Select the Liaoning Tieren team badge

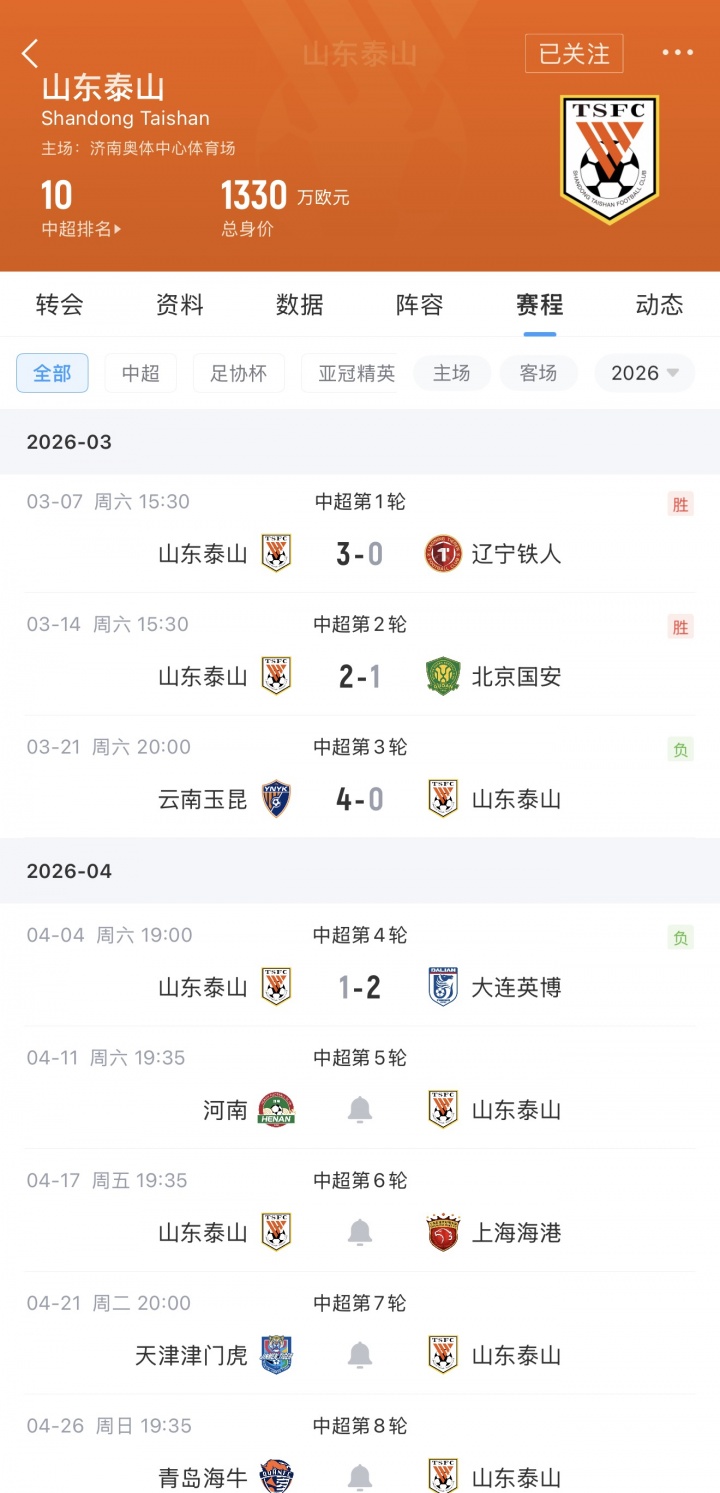click(443, 552)
